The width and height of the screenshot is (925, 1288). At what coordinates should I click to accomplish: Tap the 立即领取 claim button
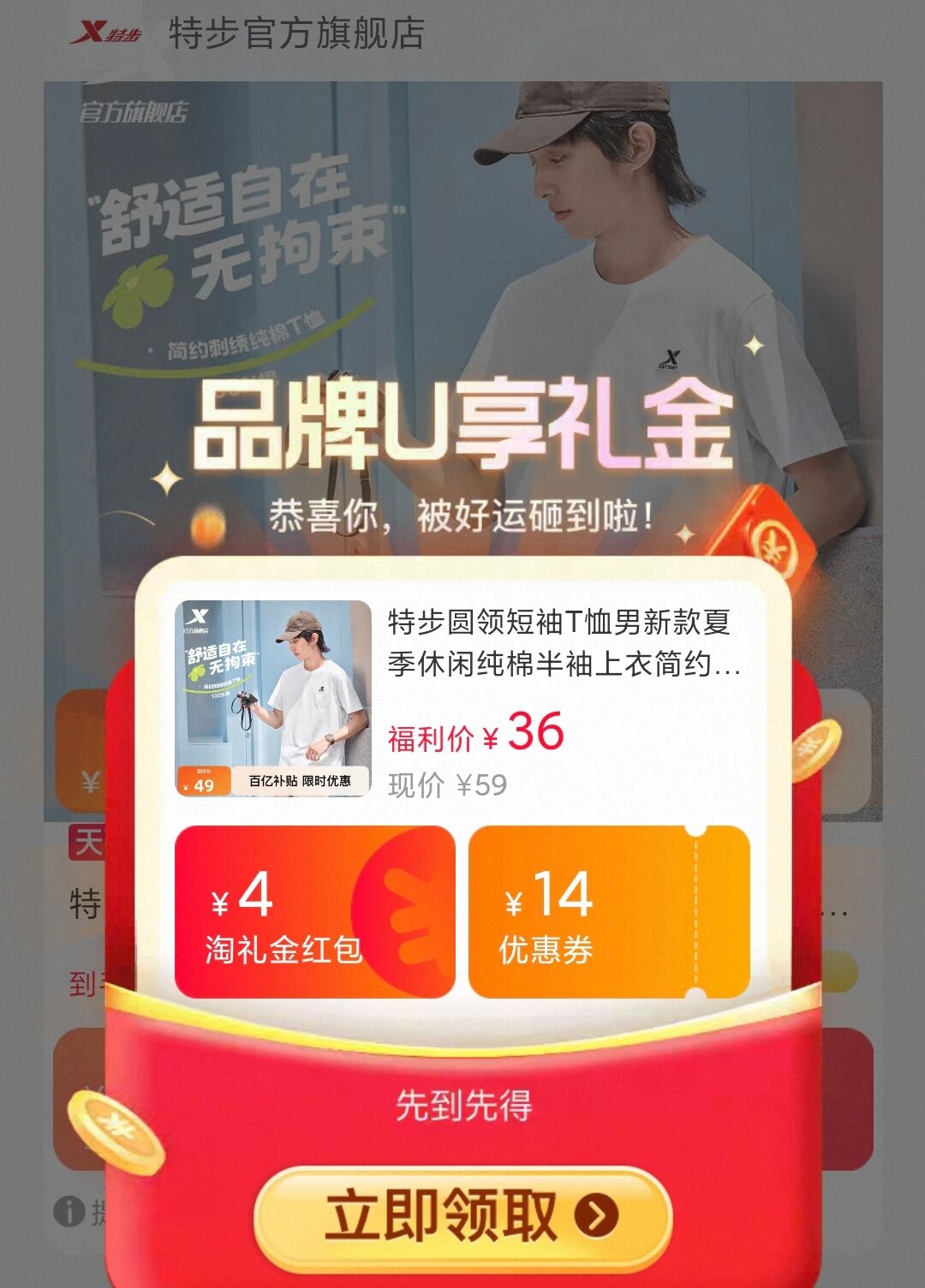[x=463, y=1216]
